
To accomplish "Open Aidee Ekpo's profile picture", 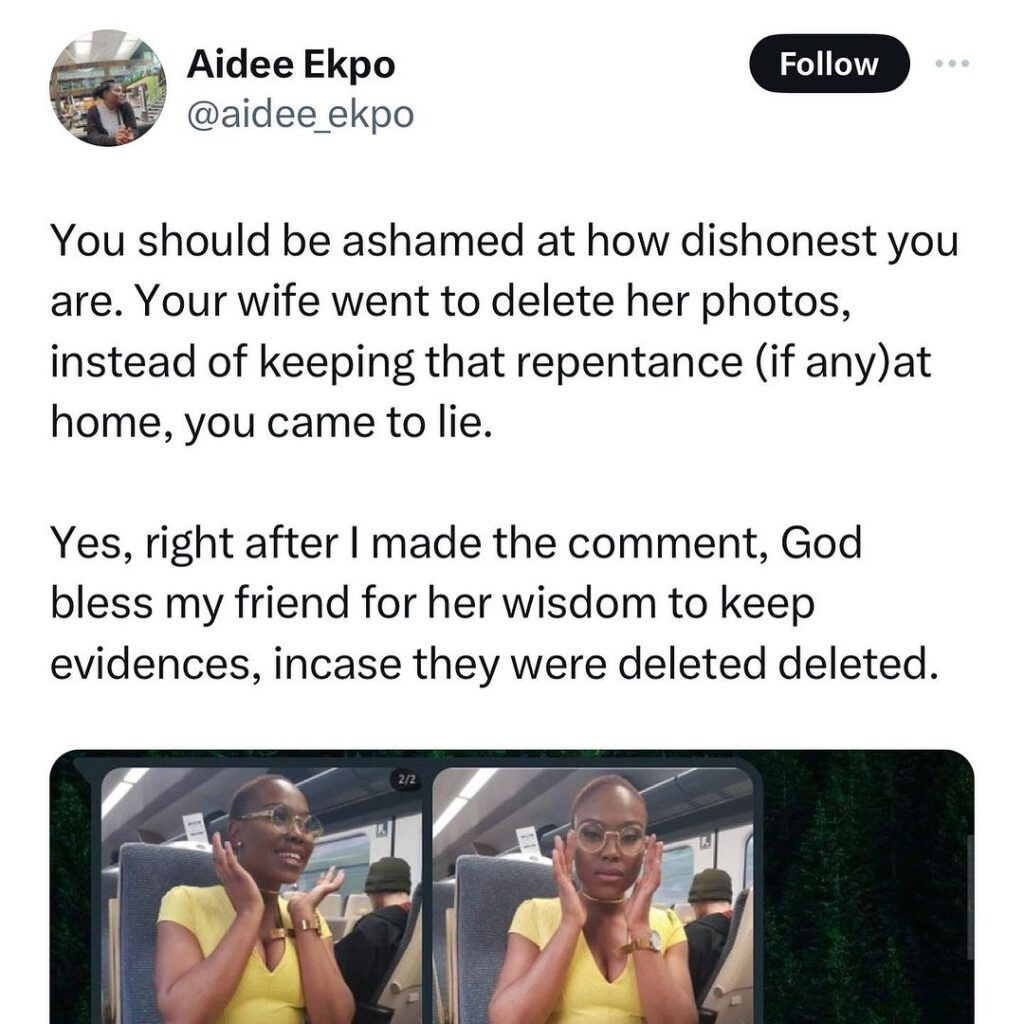I will pyautogui.click(x=108, y=89).
